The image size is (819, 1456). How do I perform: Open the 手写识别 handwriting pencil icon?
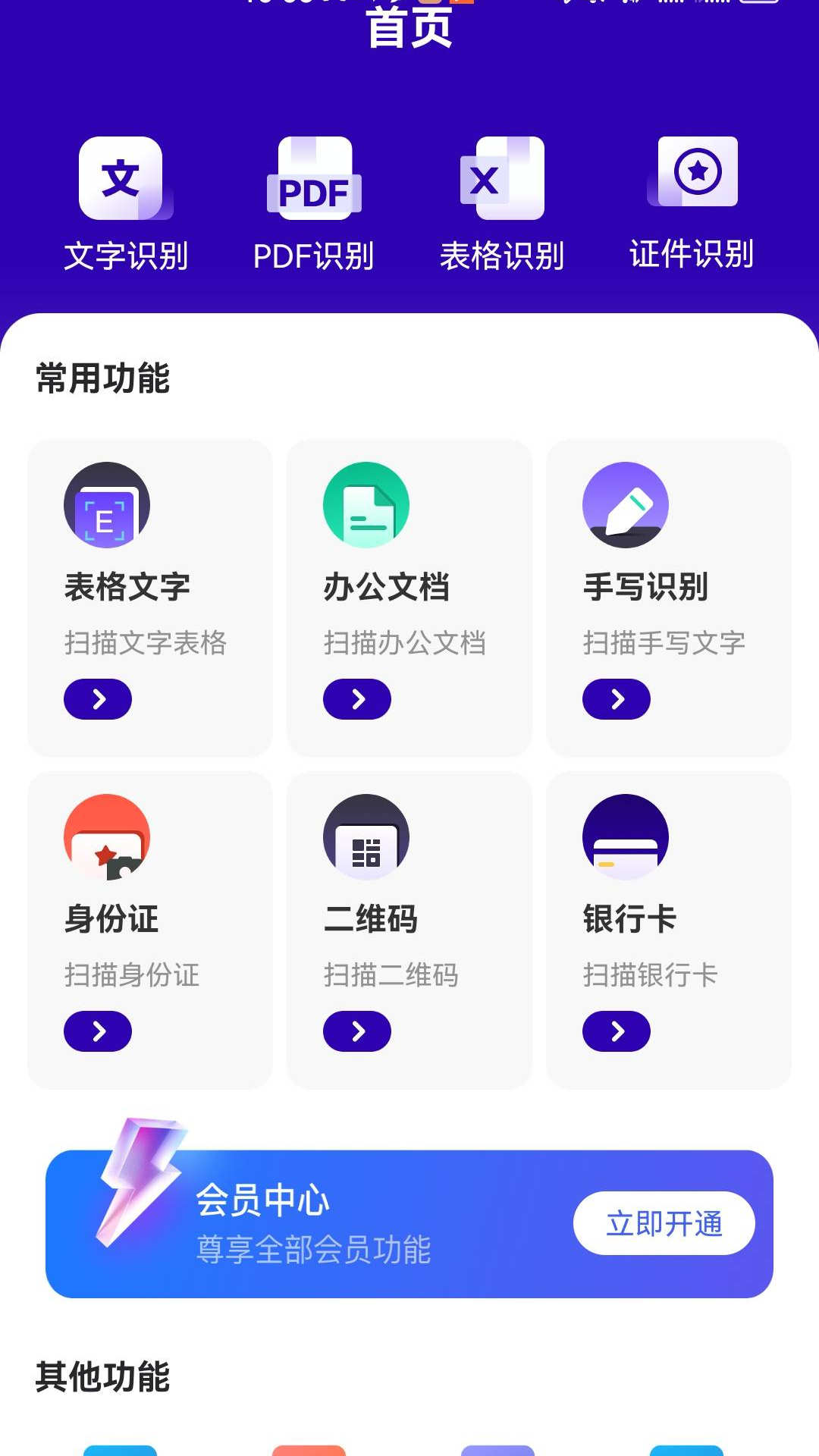[625, 504]
